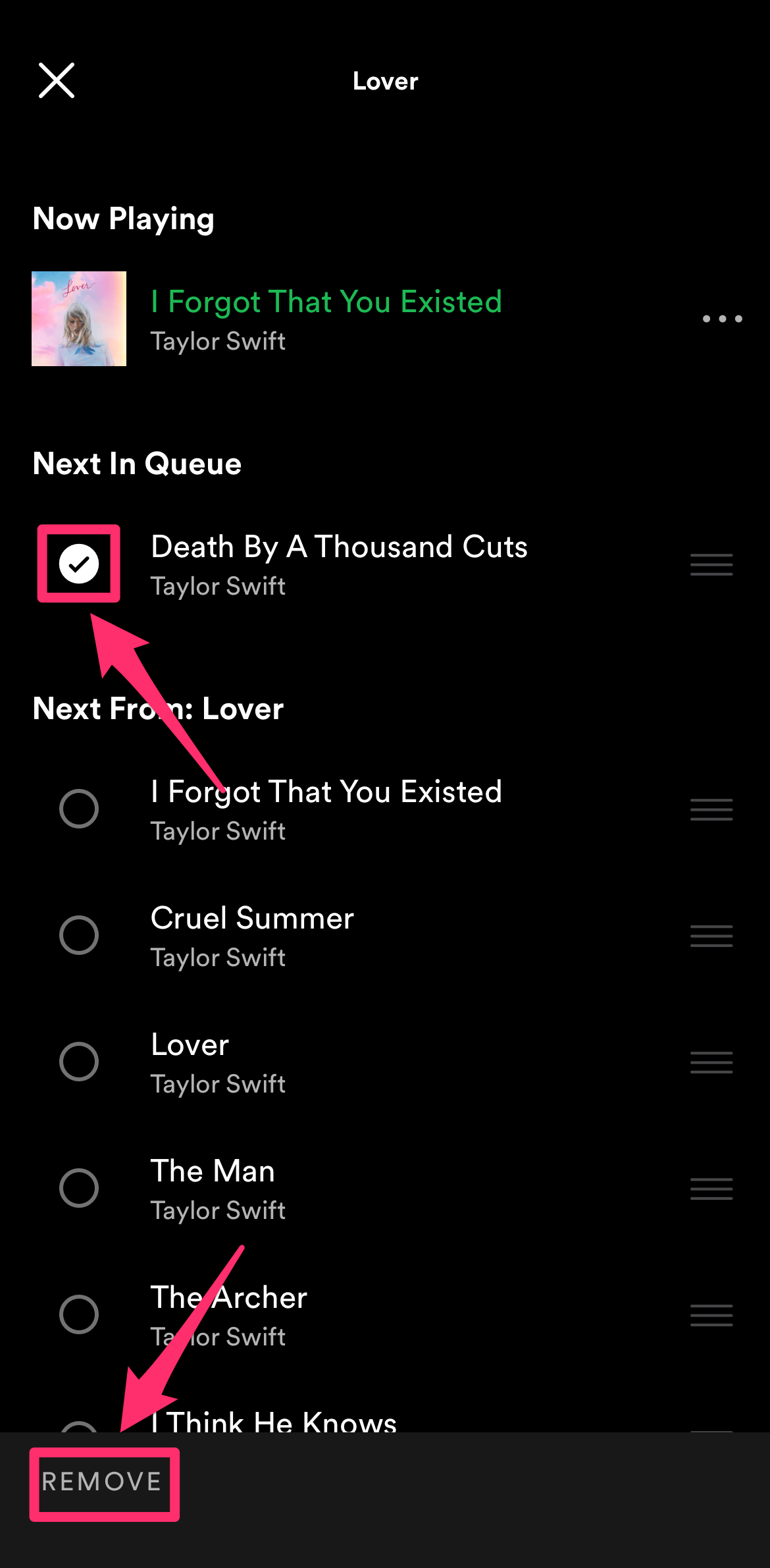Open the Now Playing track I Forgot That You Existed
Viewport: 770px width, 1568px height.
point(326,302)
